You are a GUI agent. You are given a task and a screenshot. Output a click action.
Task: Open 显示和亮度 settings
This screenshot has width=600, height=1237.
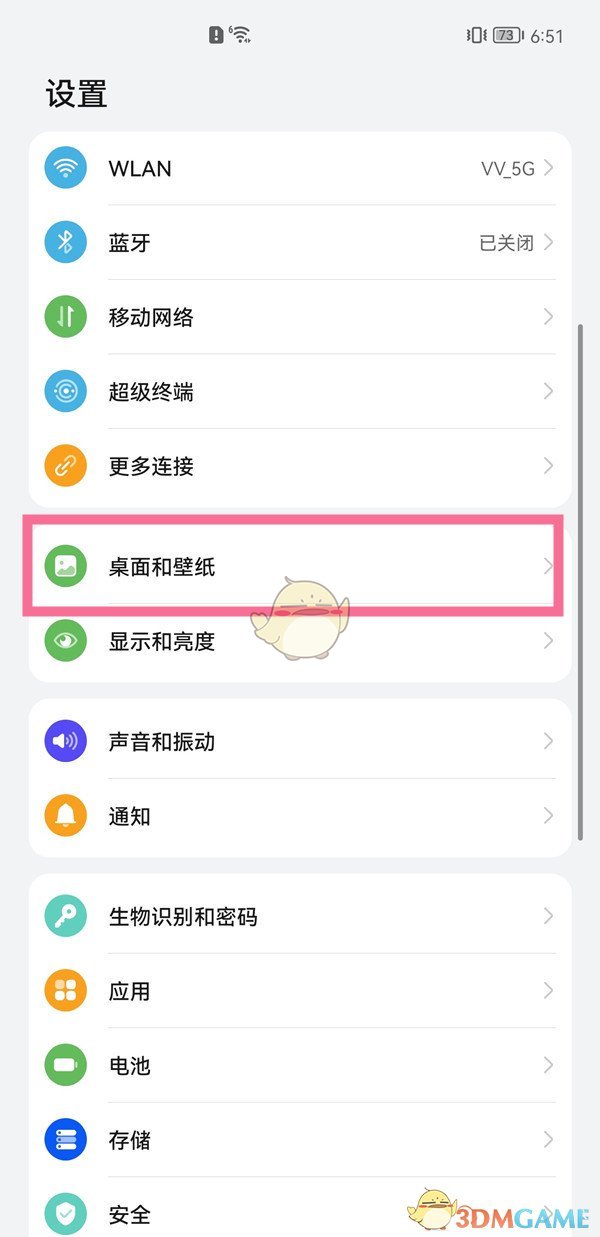[300, 641]
